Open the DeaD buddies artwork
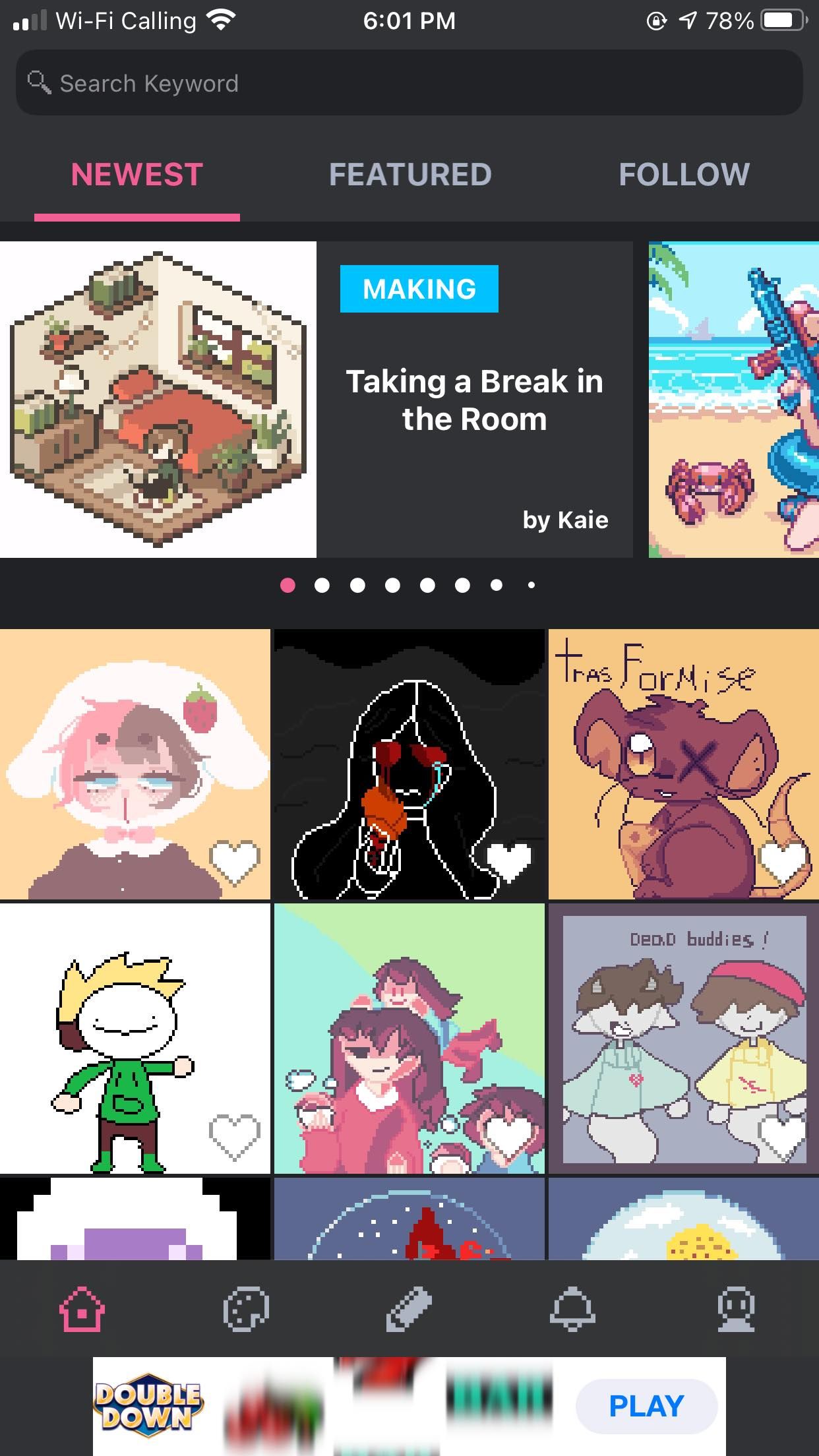Image resolution: width=819 pixels, height=1456 pixels. click(x=684, y=1039)
